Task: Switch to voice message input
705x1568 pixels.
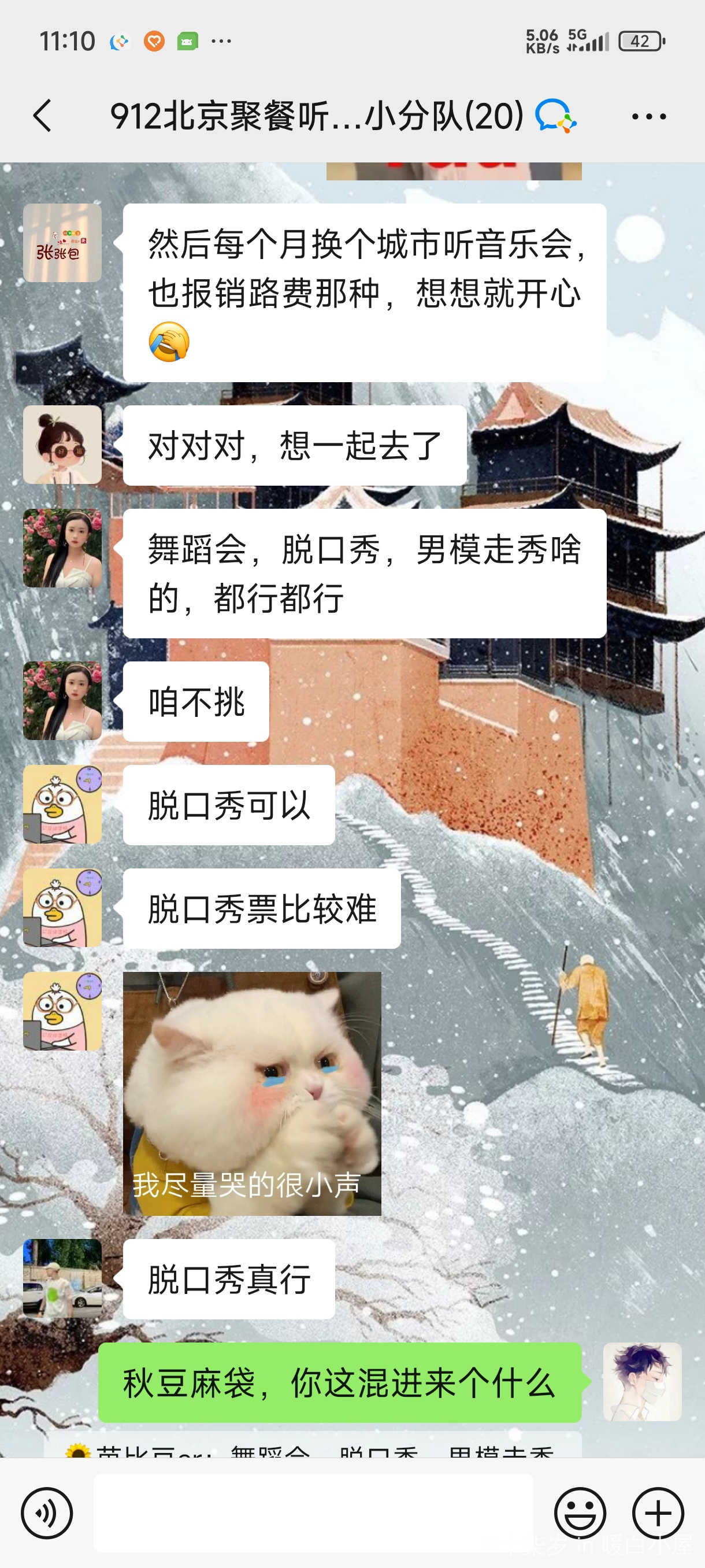Action: click(x=47, y=1512)
